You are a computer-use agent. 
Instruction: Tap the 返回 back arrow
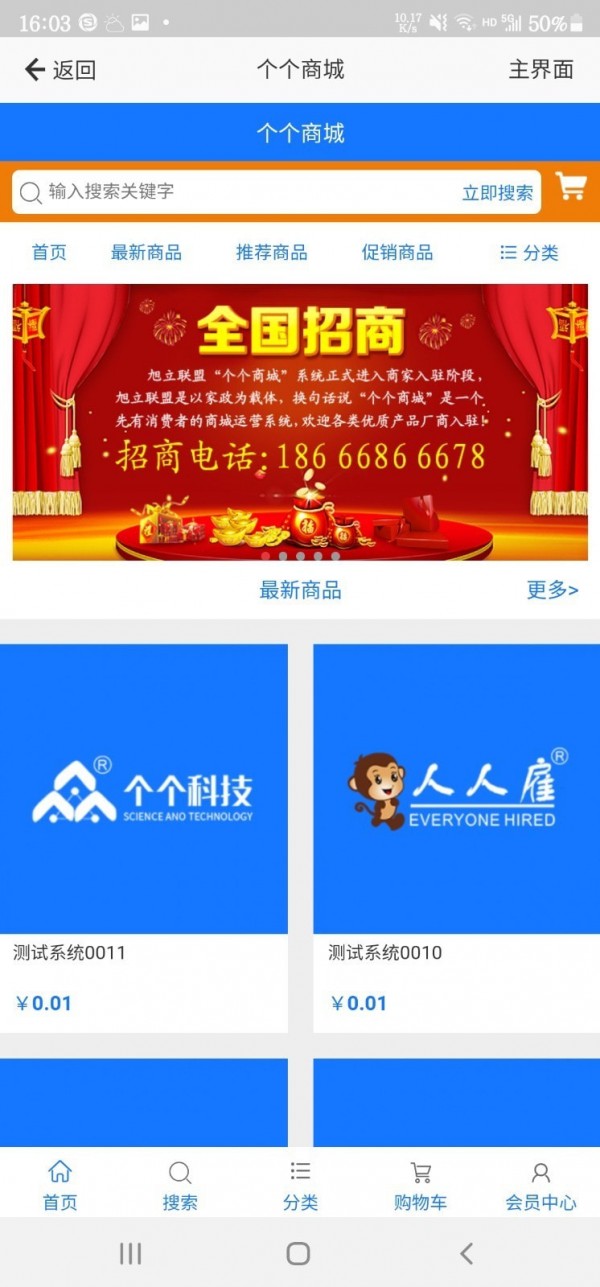[x=58, y=69]
